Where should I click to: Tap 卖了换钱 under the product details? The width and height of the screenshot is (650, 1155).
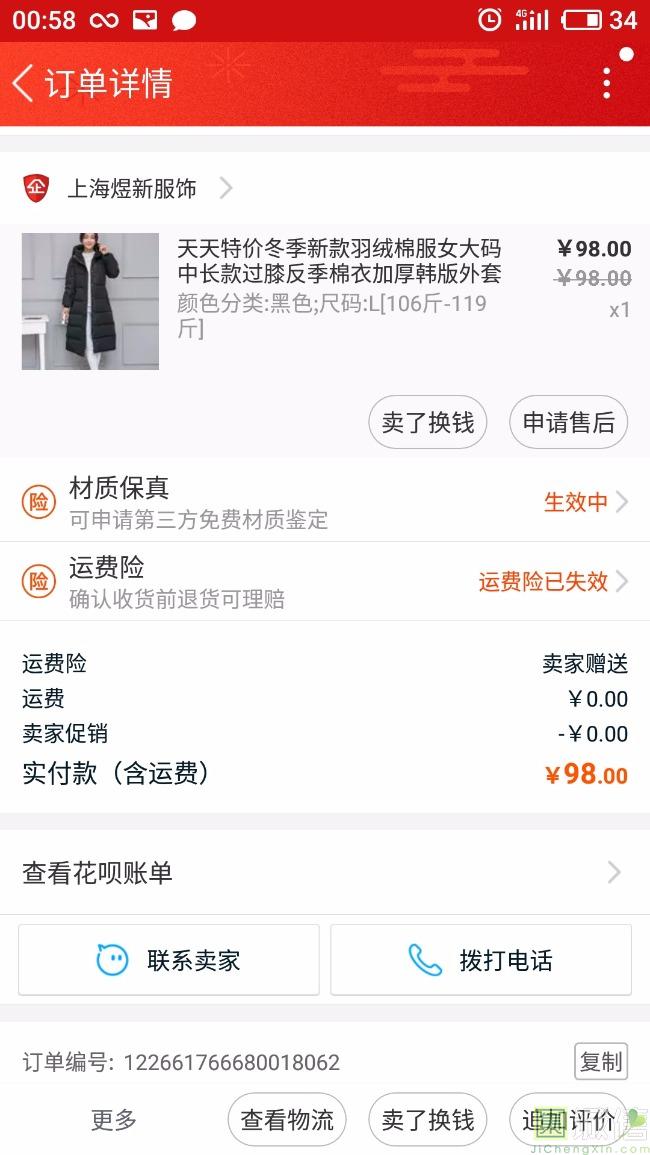click(x=428, y=422)
